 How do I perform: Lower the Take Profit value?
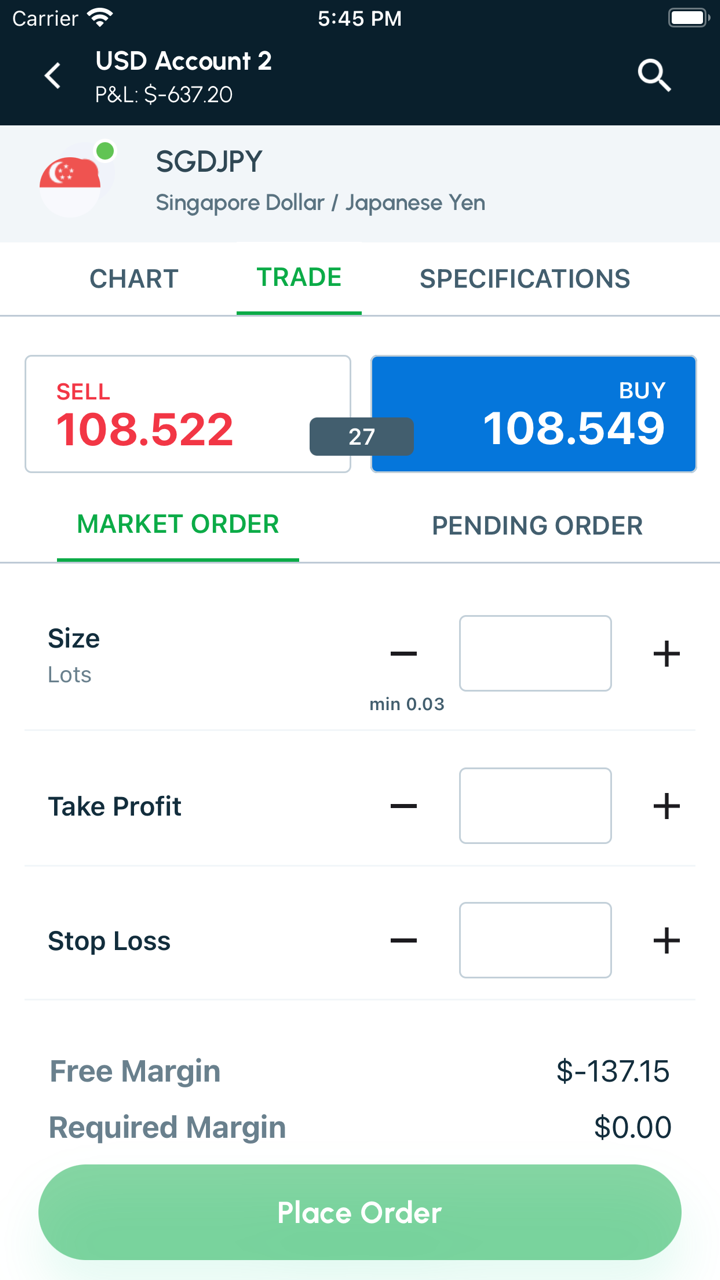tap(404, 806)
